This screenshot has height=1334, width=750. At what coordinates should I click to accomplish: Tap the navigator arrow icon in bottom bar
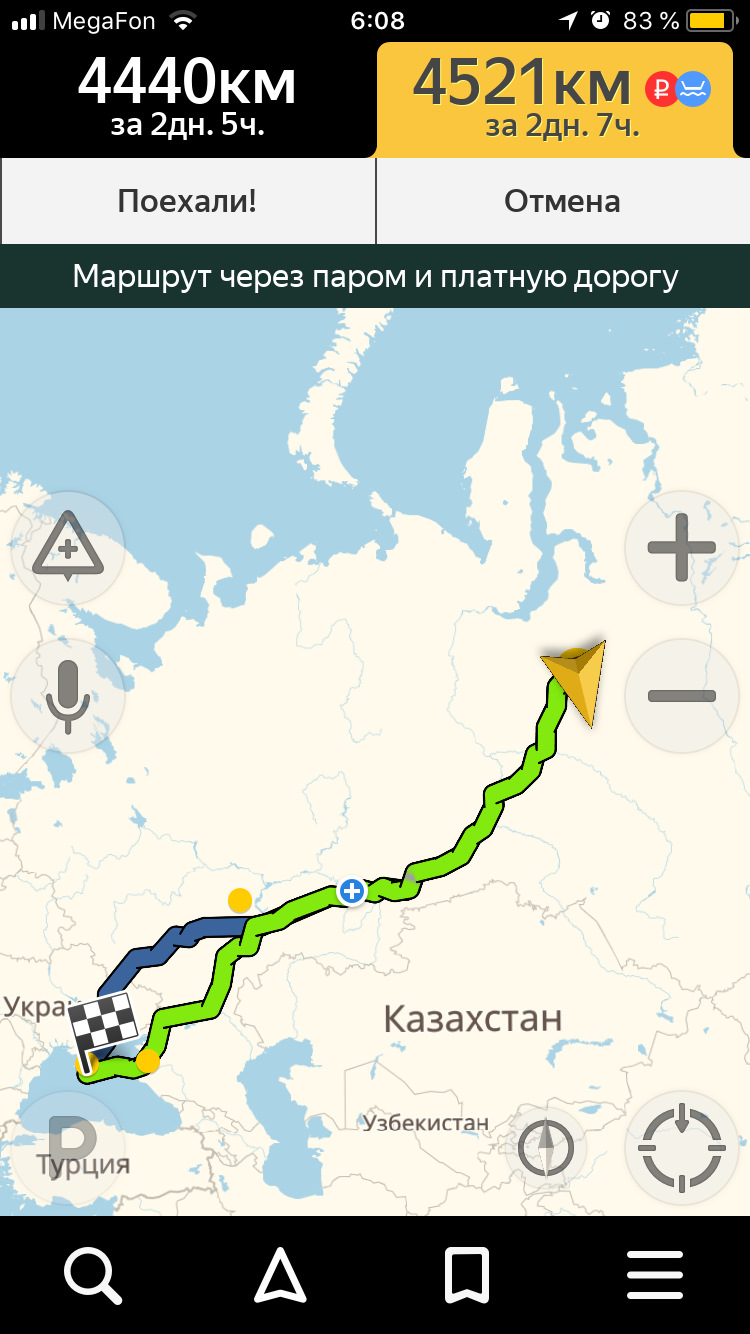[x=280, y=1274]
